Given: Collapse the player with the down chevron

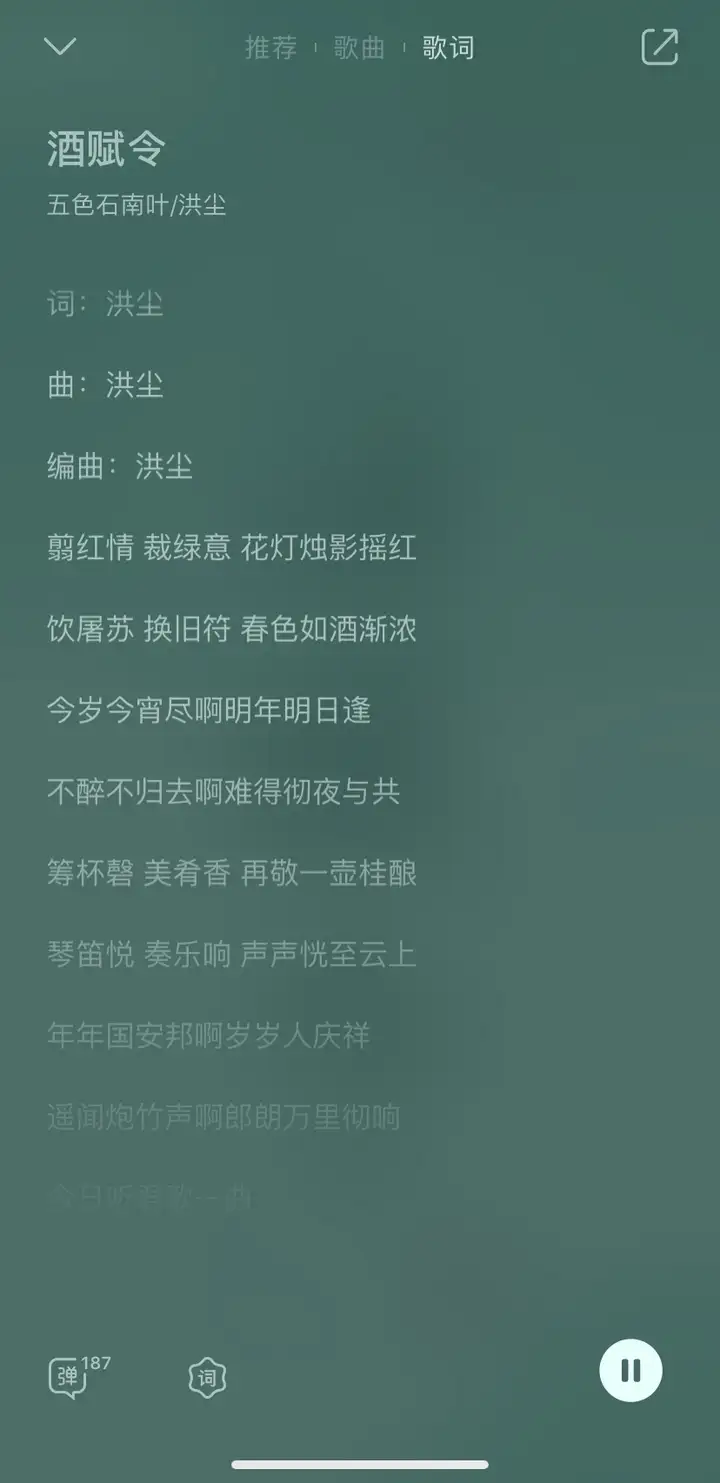Looking at the screenshot, I should (60, 47).
